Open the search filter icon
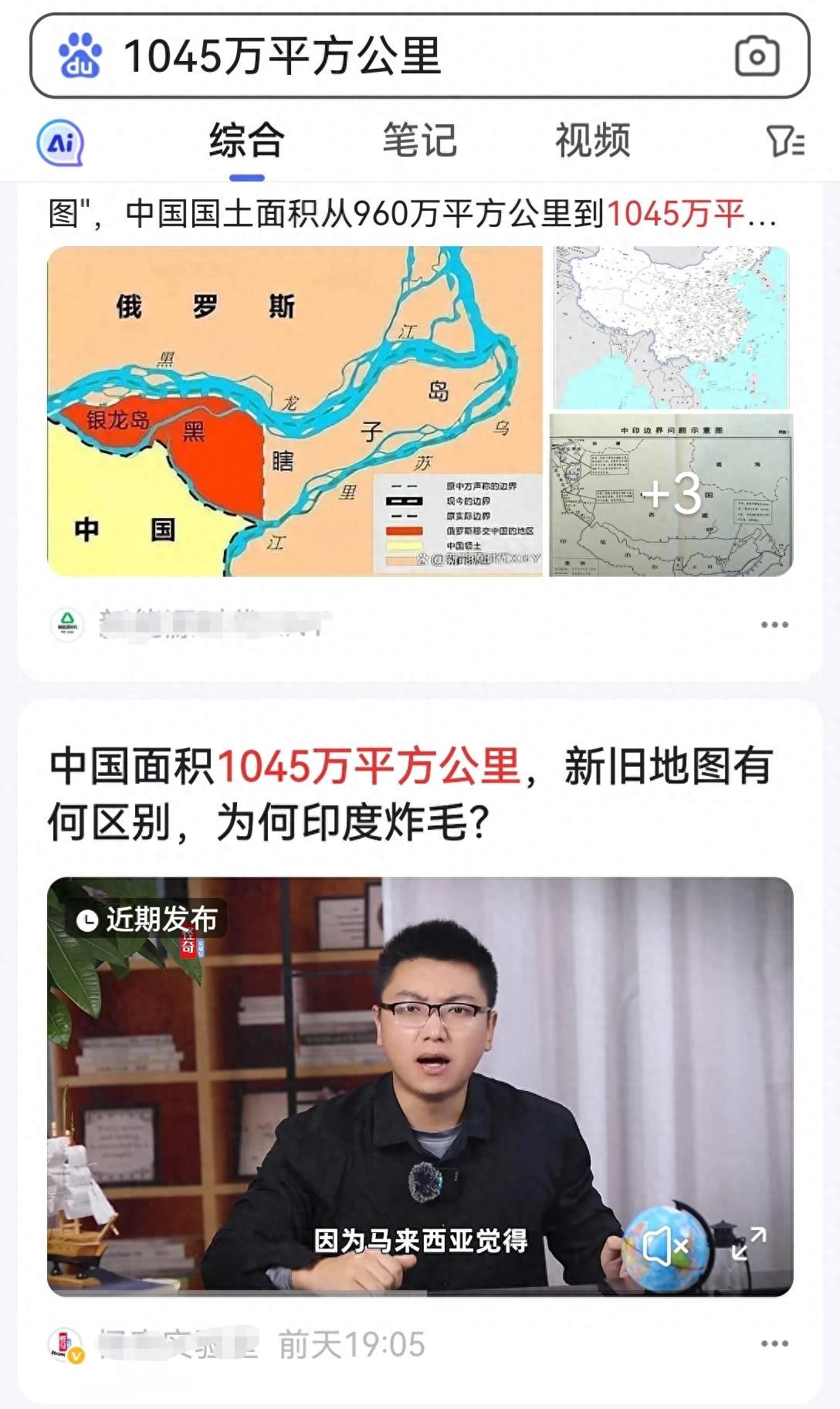 (x=786, y=142)
